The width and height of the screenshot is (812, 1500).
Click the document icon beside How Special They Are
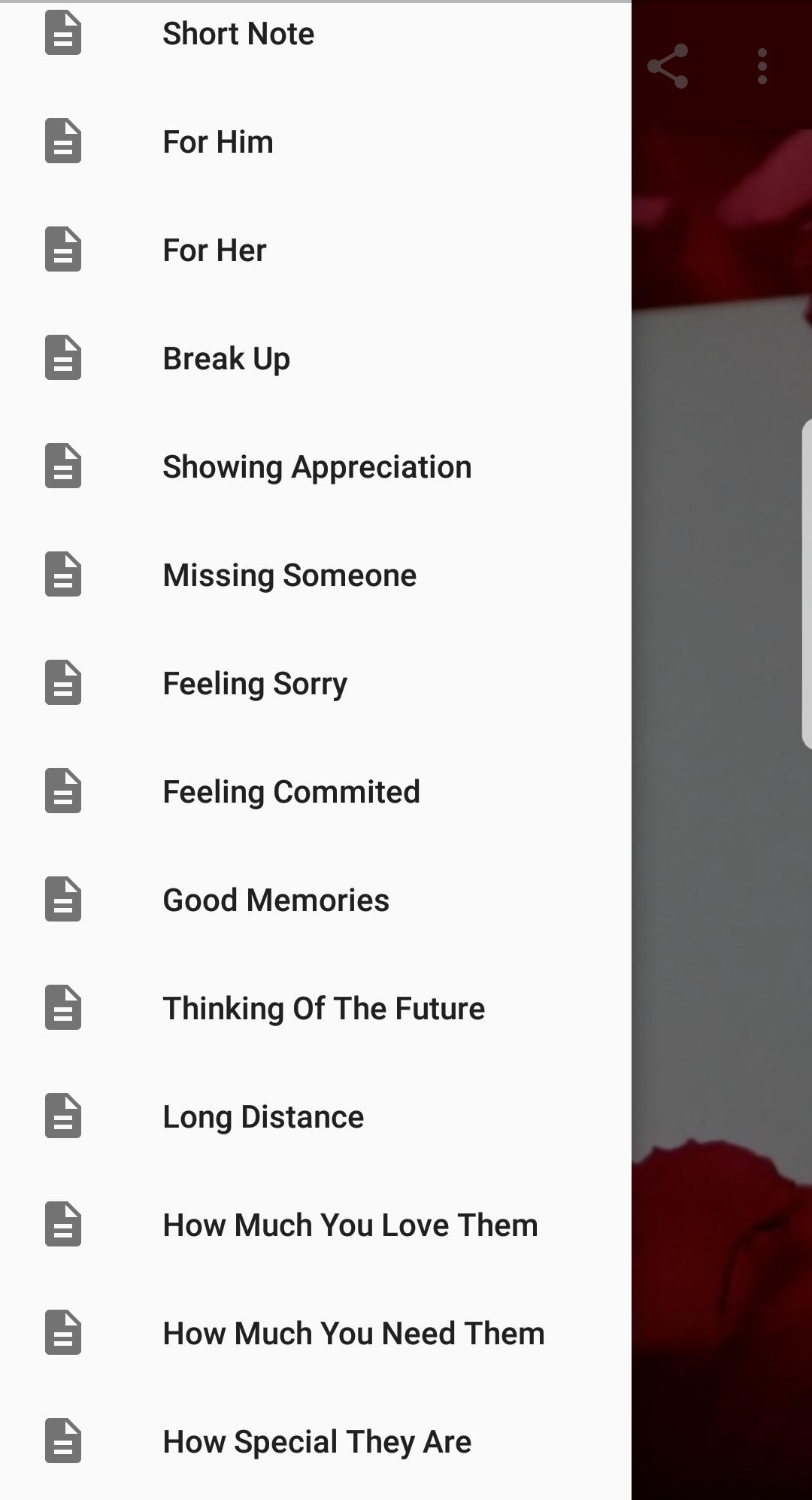tap(63, 1442)
